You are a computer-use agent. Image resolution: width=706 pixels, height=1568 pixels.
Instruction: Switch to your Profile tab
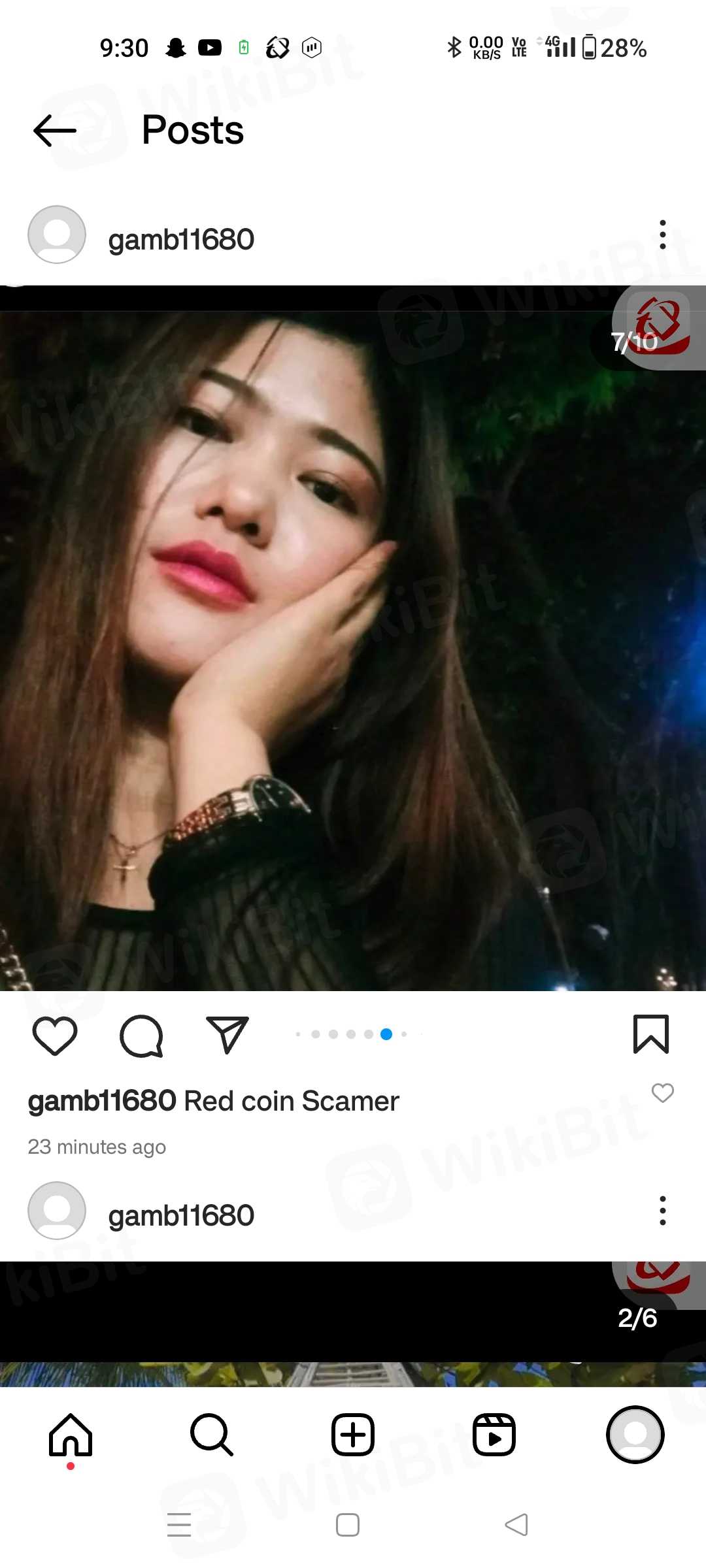pos(635,1435)
